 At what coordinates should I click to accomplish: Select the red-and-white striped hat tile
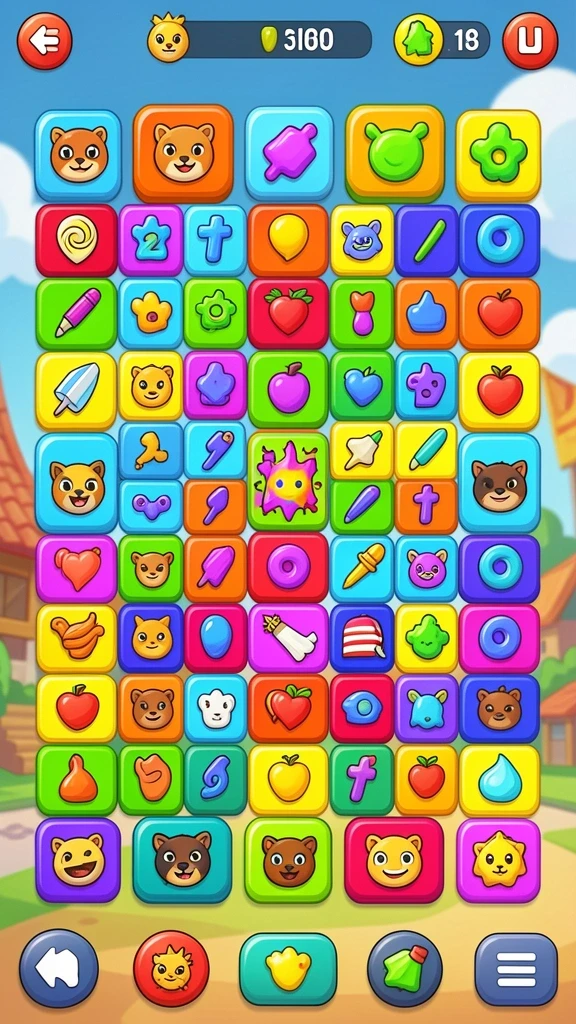pos(362,639)
